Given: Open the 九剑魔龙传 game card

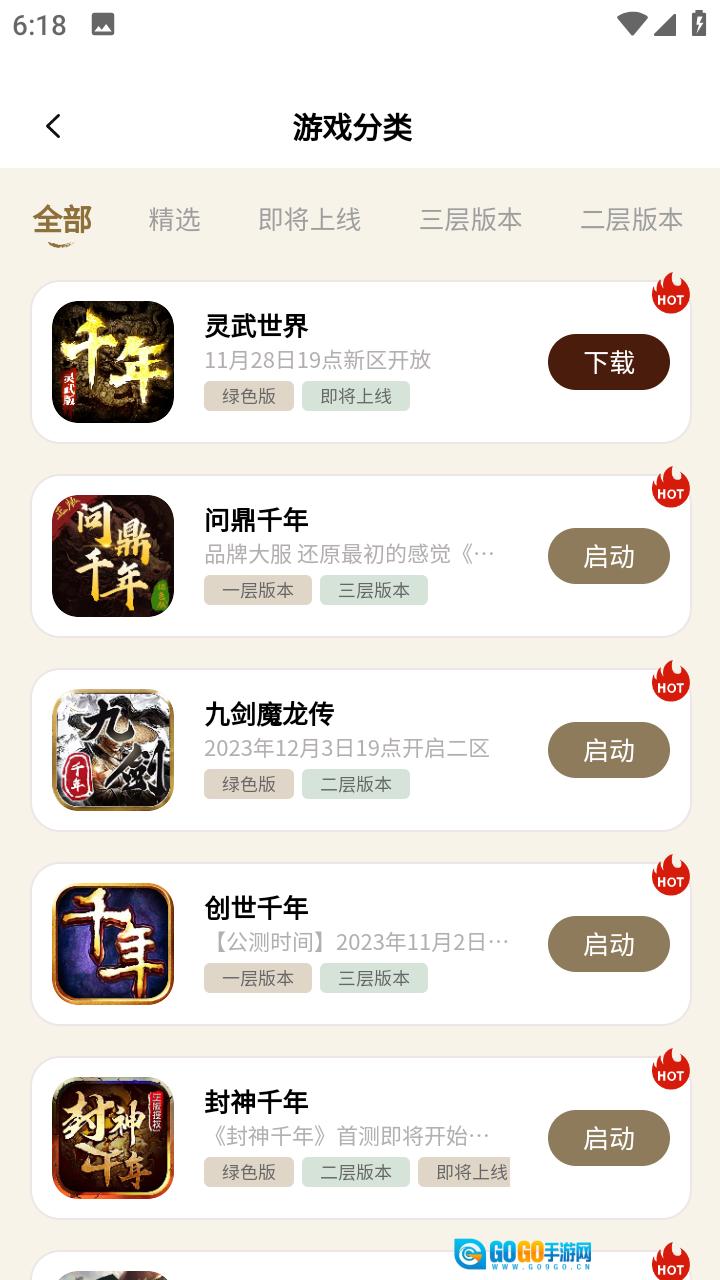Looking at the screenshot, I should [x=361, y=750].
